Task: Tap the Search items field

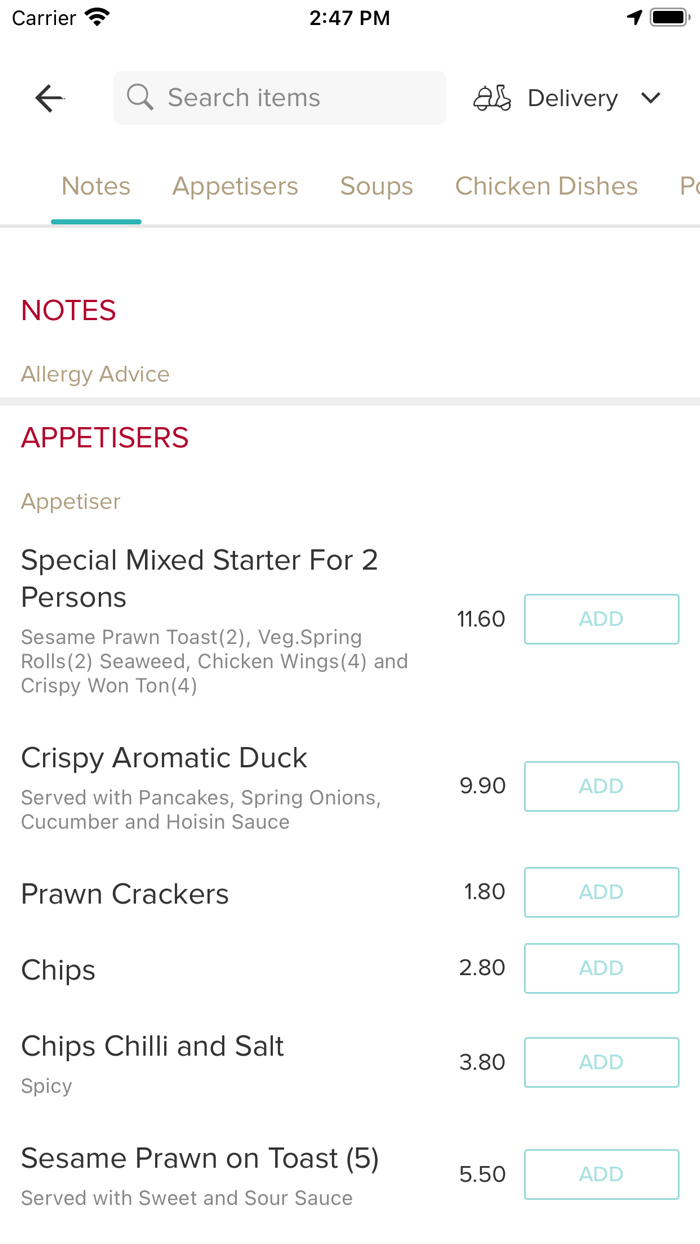Action: [279, 98]
